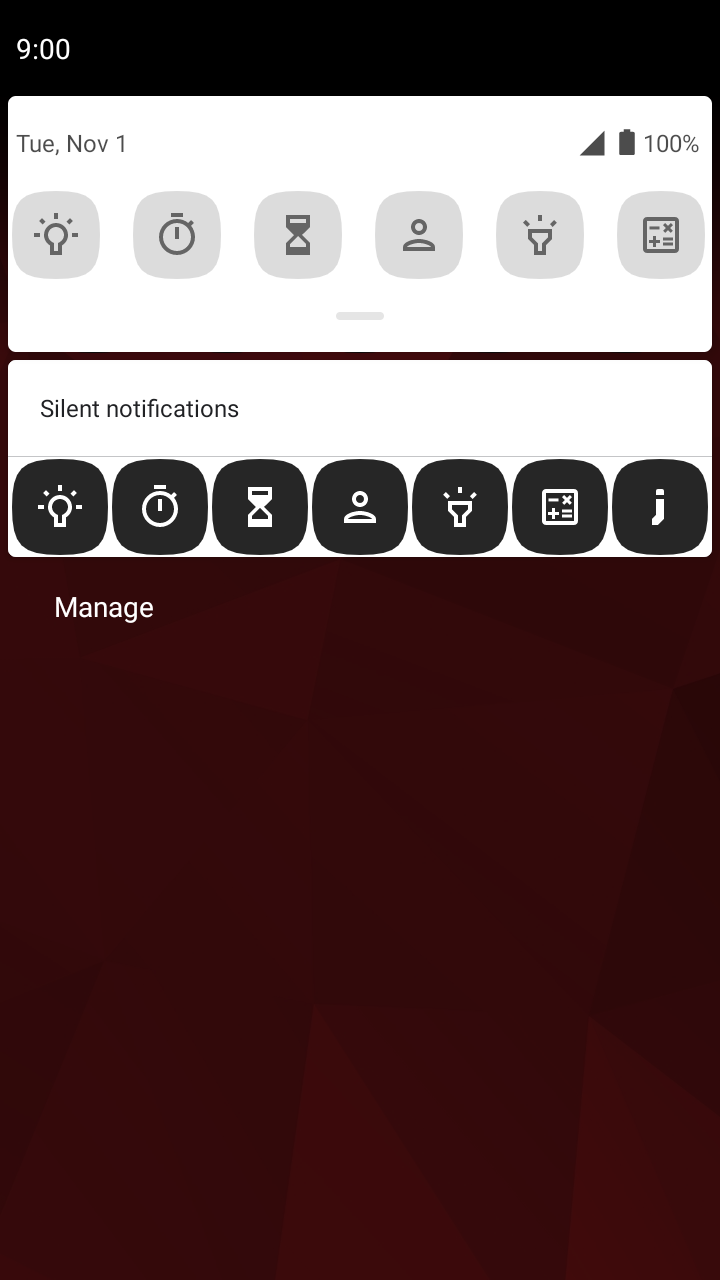This screenshot has height=1280, width=720.
Task: Open the 'j' silent notification icon
Action: point(660,507)
